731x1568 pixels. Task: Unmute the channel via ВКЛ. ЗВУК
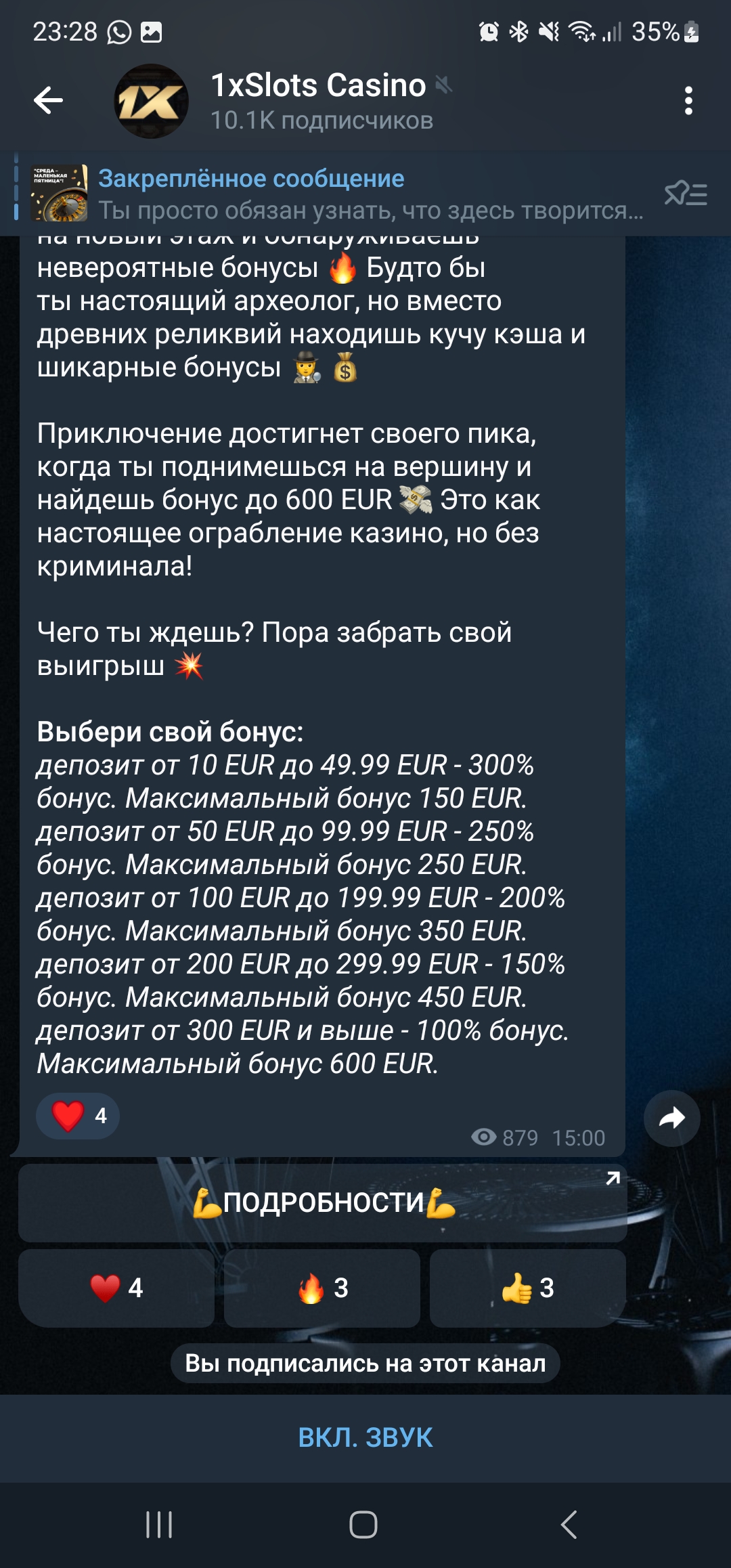click(365, 1437)
